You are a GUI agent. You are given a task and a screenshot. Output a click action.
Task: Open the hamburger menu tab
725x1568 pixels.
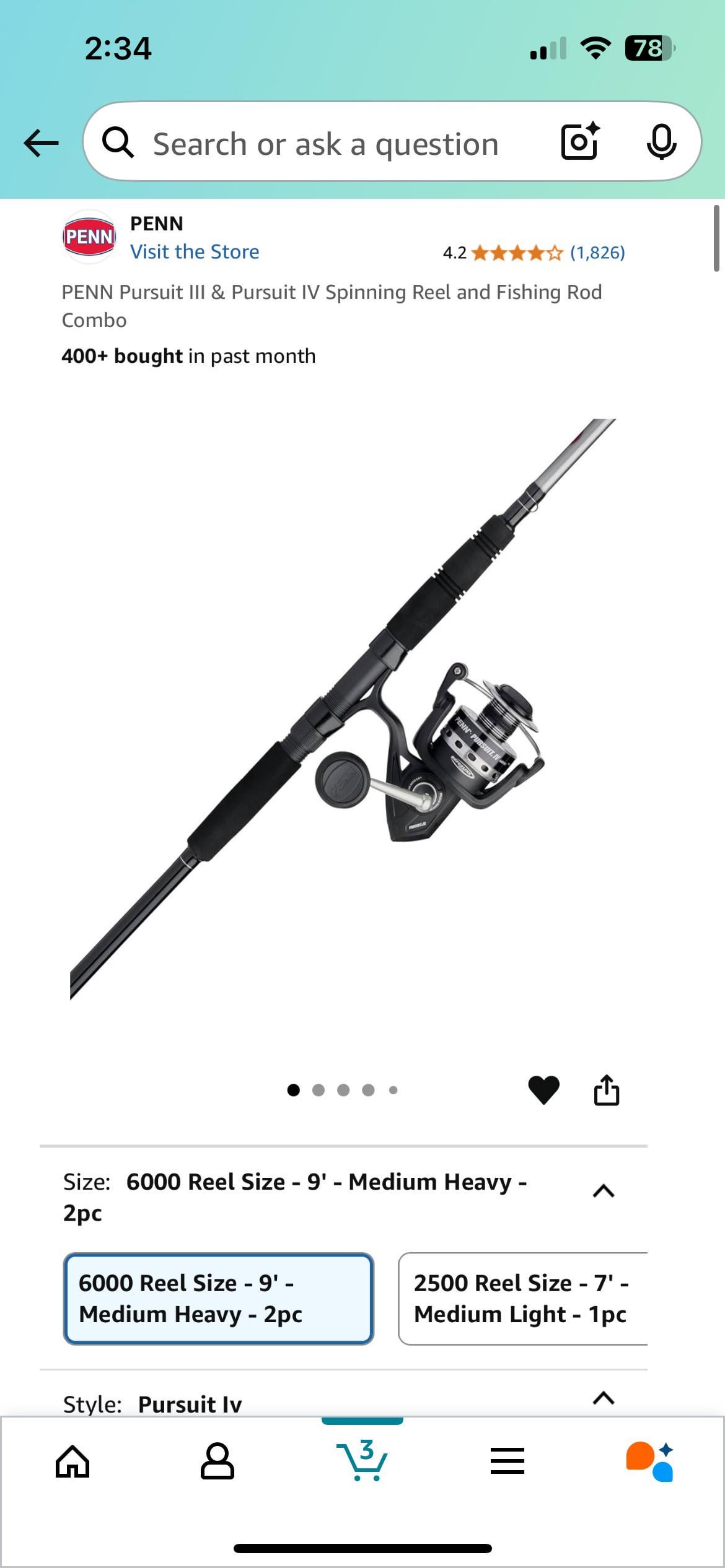click(x=507, y=1461)
